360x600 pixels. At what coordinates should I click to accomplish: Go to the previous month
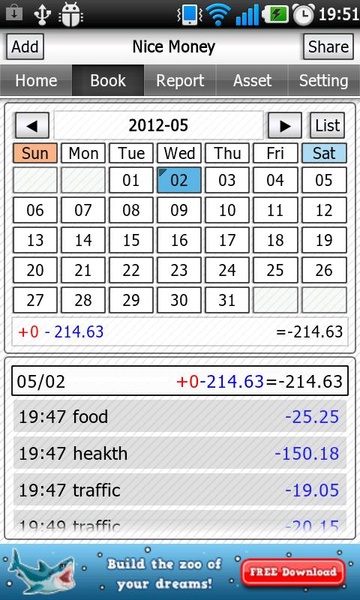coord(32,125)
